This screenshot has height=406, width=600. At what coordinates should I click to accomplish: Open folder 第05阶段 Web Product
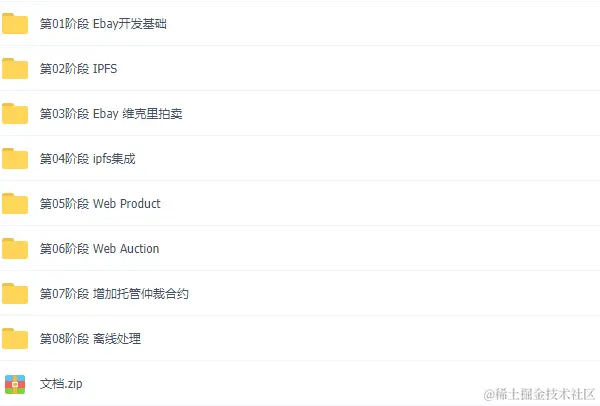[x=99, y=204]
